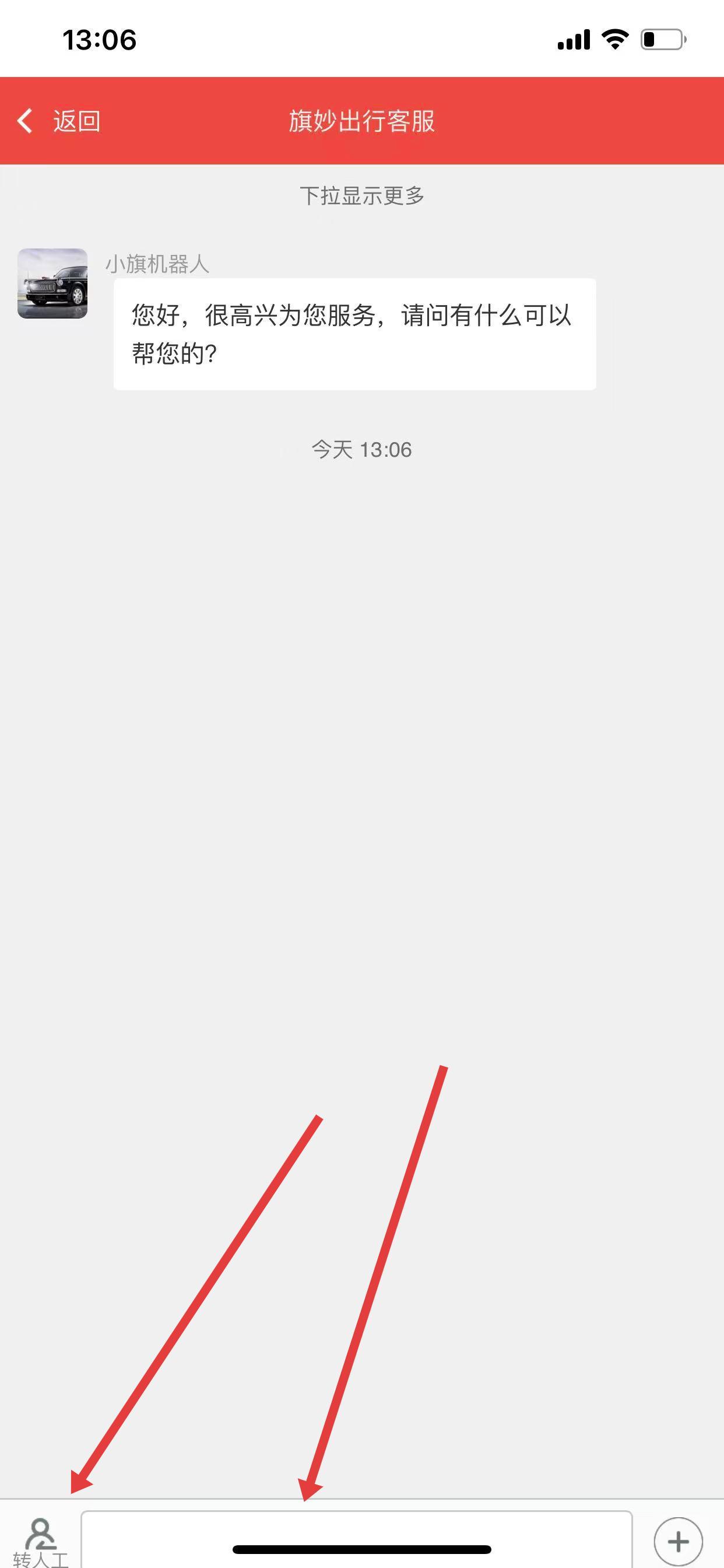Go back using the 返回 button
This screenshot has height=1568, width=724.
click(59, 121)
